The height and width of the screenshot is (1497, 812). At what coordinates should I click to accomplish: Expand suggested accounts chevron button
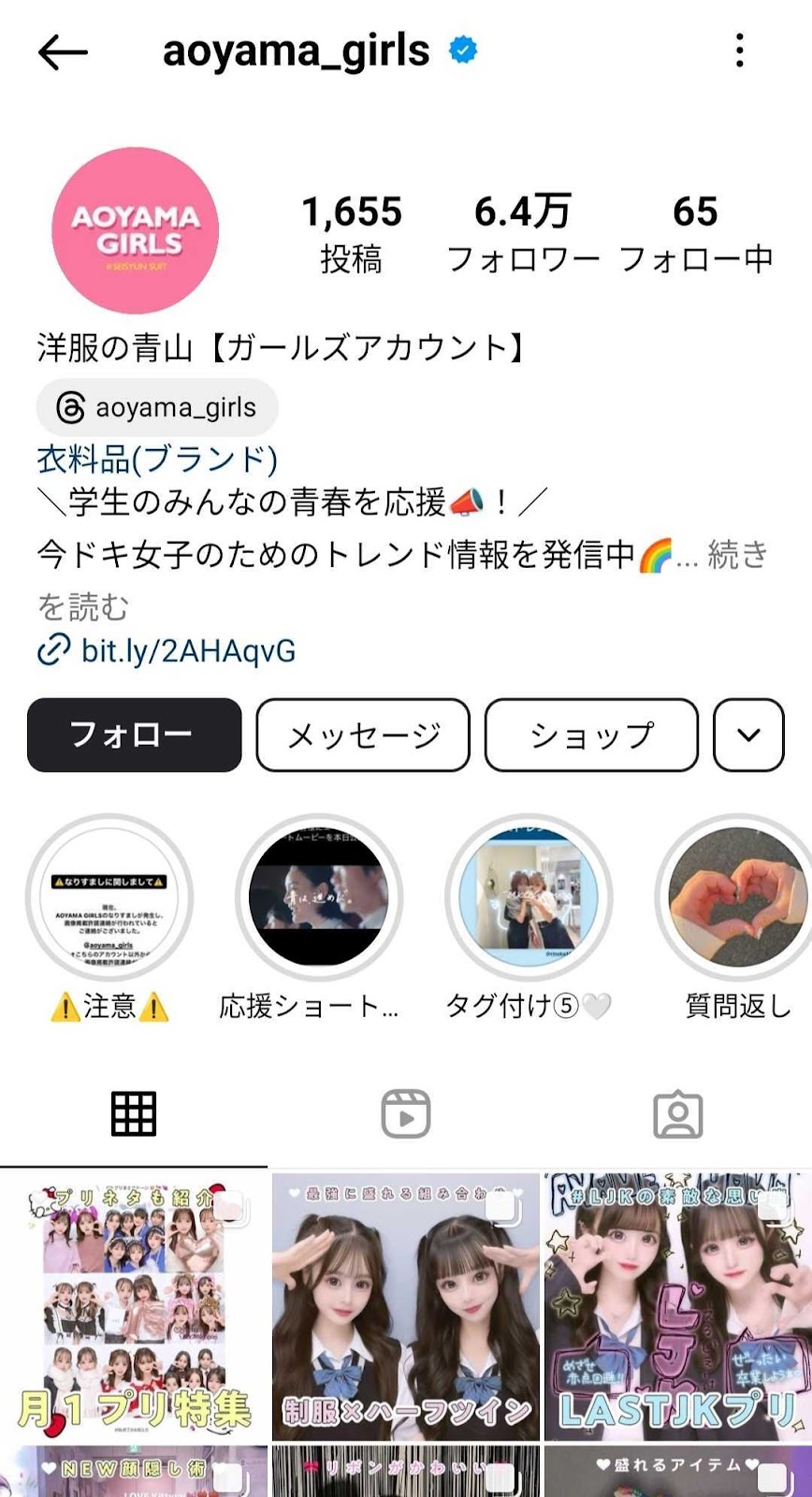pos(748,735)
